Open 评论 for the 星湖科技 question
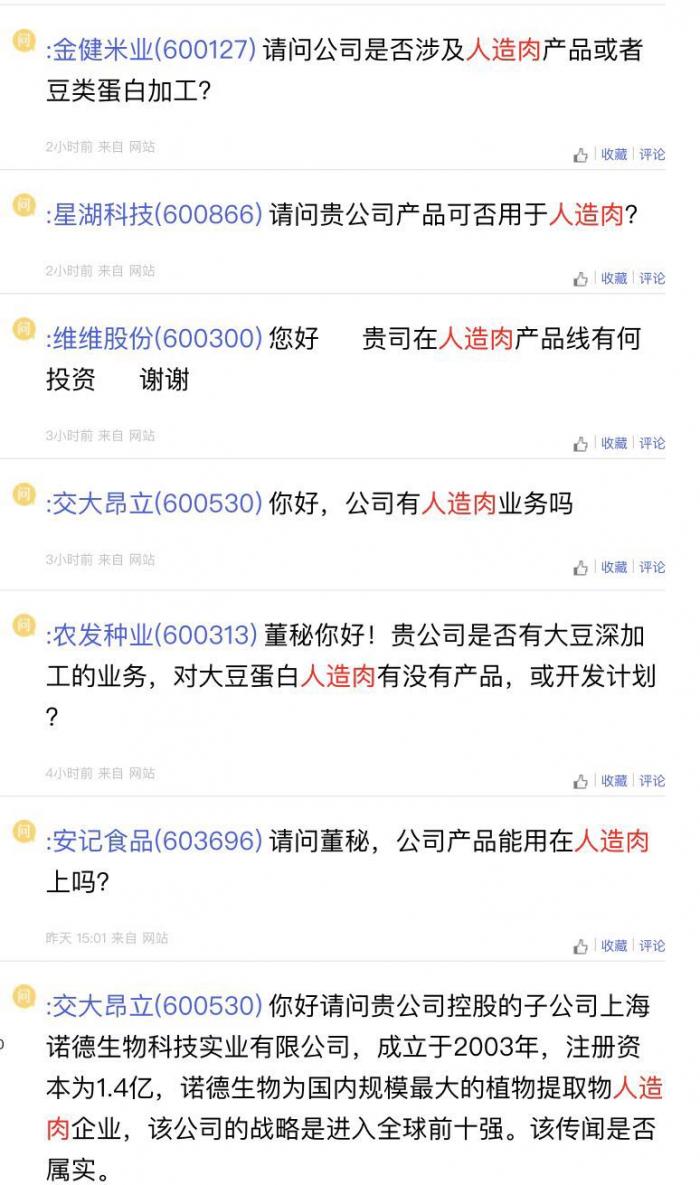 (x=652, y=279)
